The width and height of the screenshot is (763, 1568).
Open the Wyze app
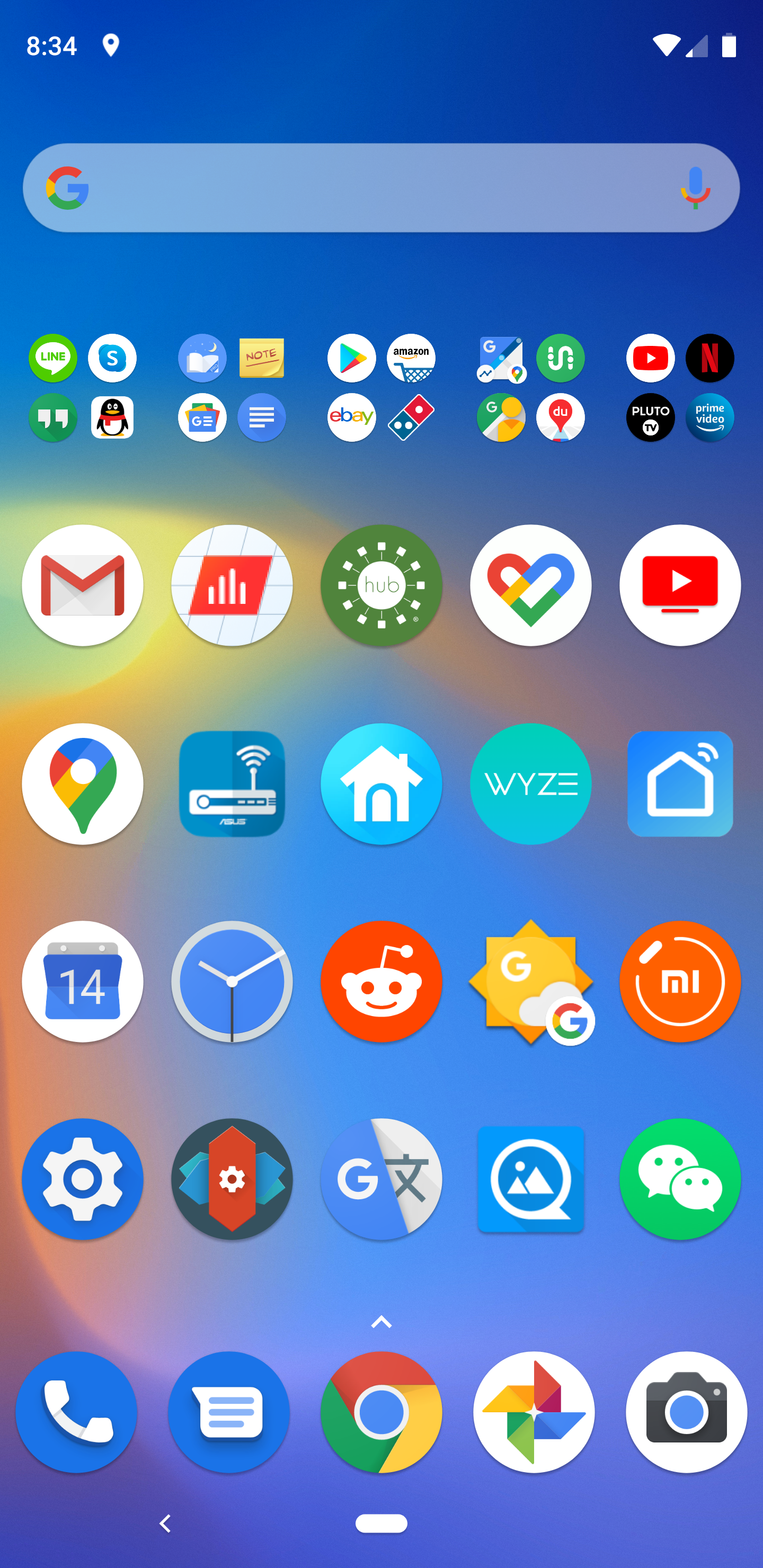pos(530,784)
